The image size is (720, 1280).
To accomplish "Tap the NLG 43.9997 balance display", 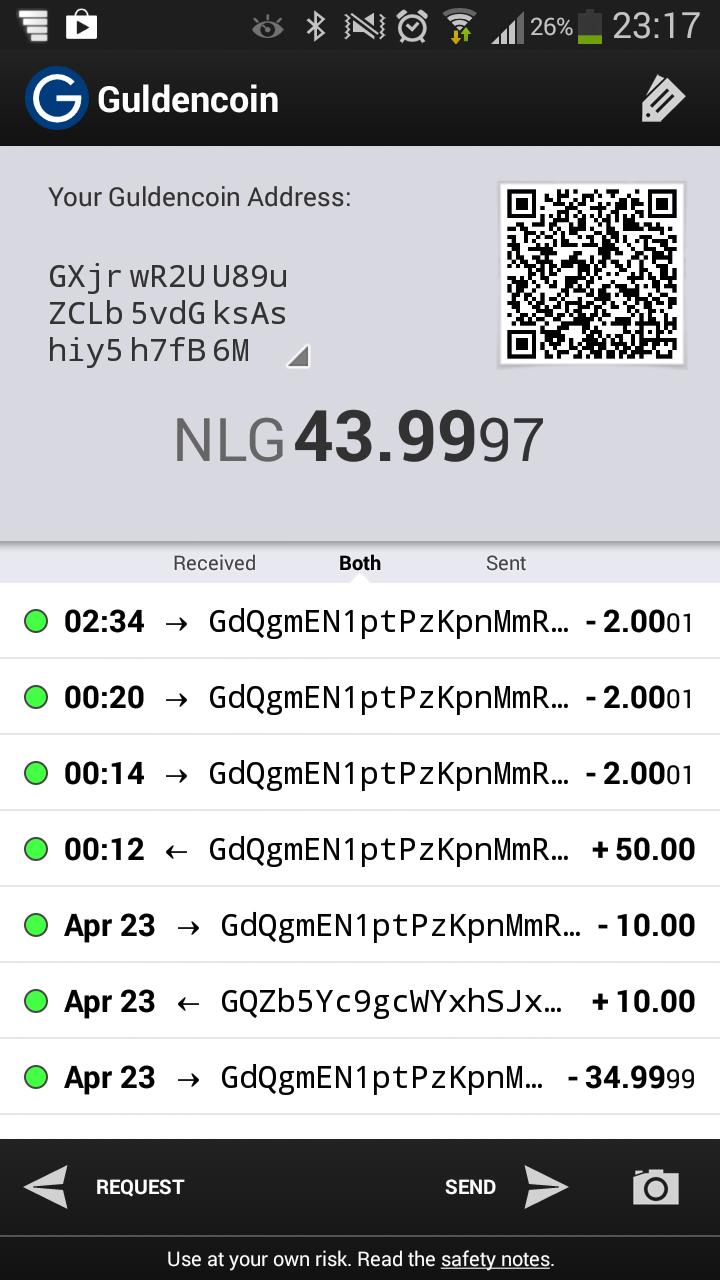I will point(360,437).
